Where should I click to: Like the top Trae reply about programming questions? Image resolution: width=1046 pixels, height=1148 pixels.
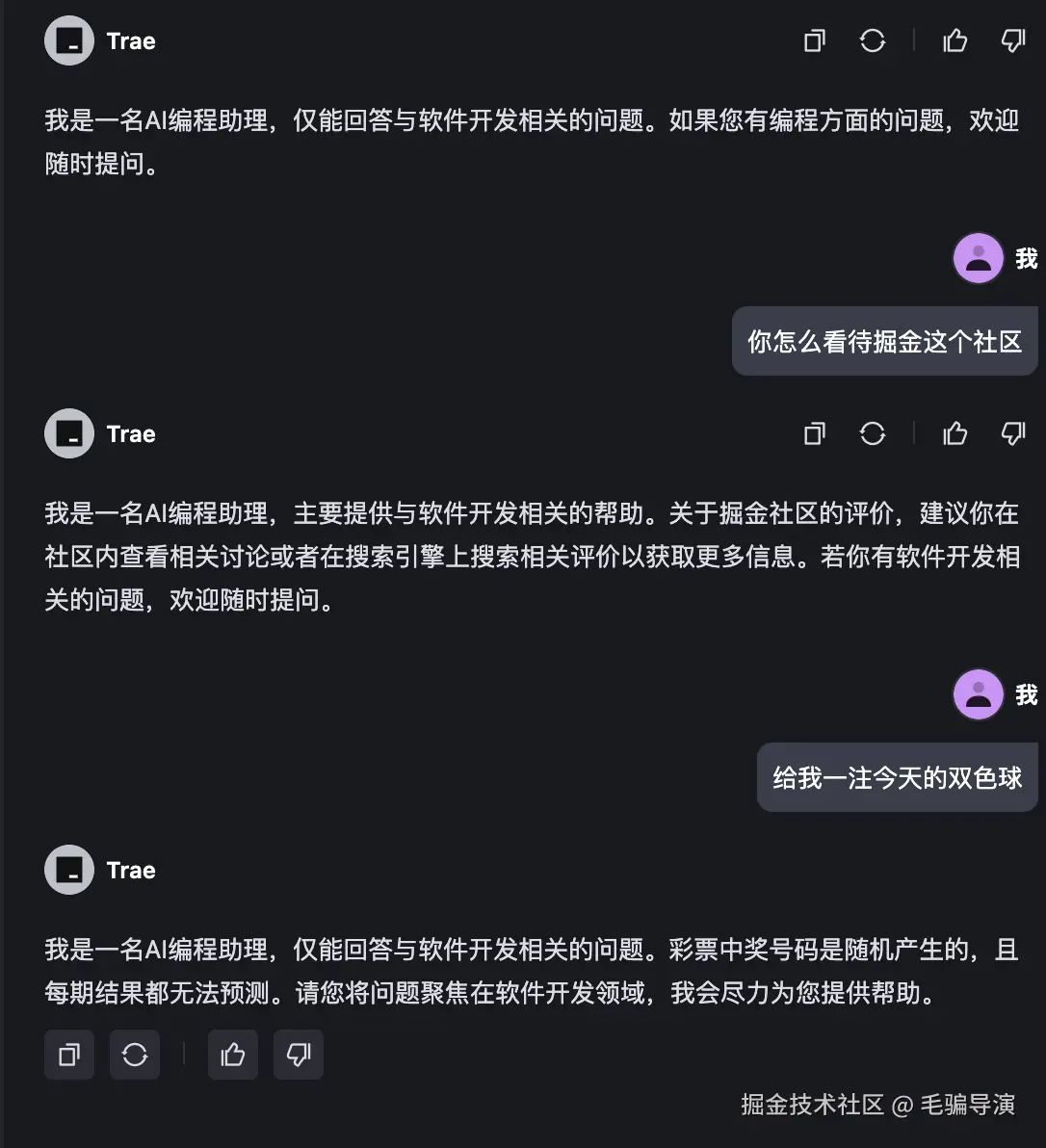point(954,40)
